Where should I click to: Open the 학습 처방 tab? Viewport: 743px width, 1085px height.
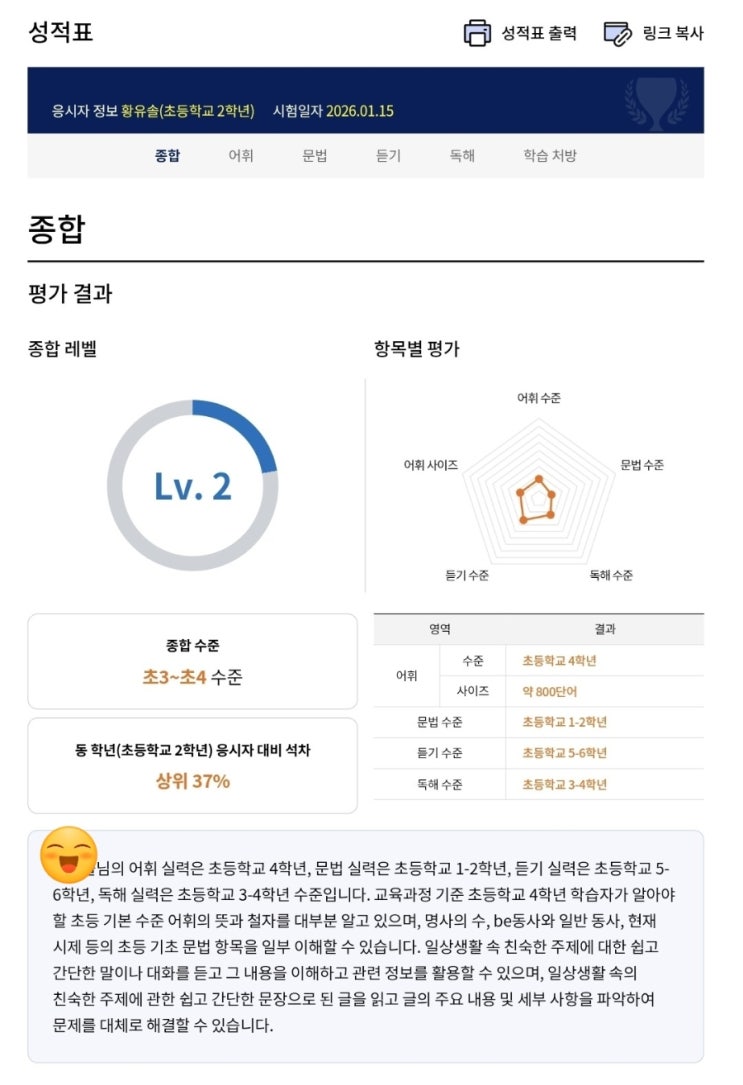click(x=550, y=156)
